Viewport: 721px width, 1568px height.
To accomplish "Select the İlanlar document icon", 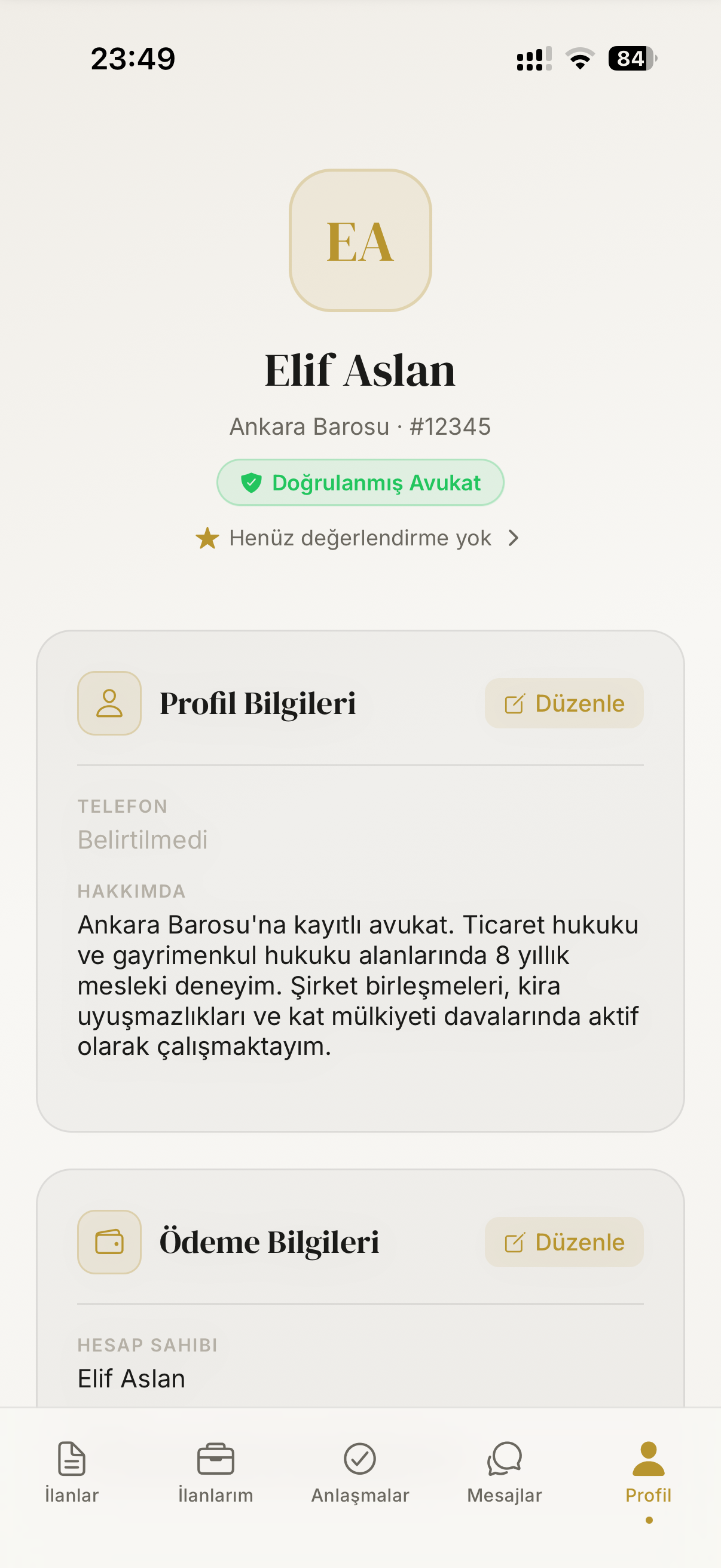I will [x=71, y=1457].
